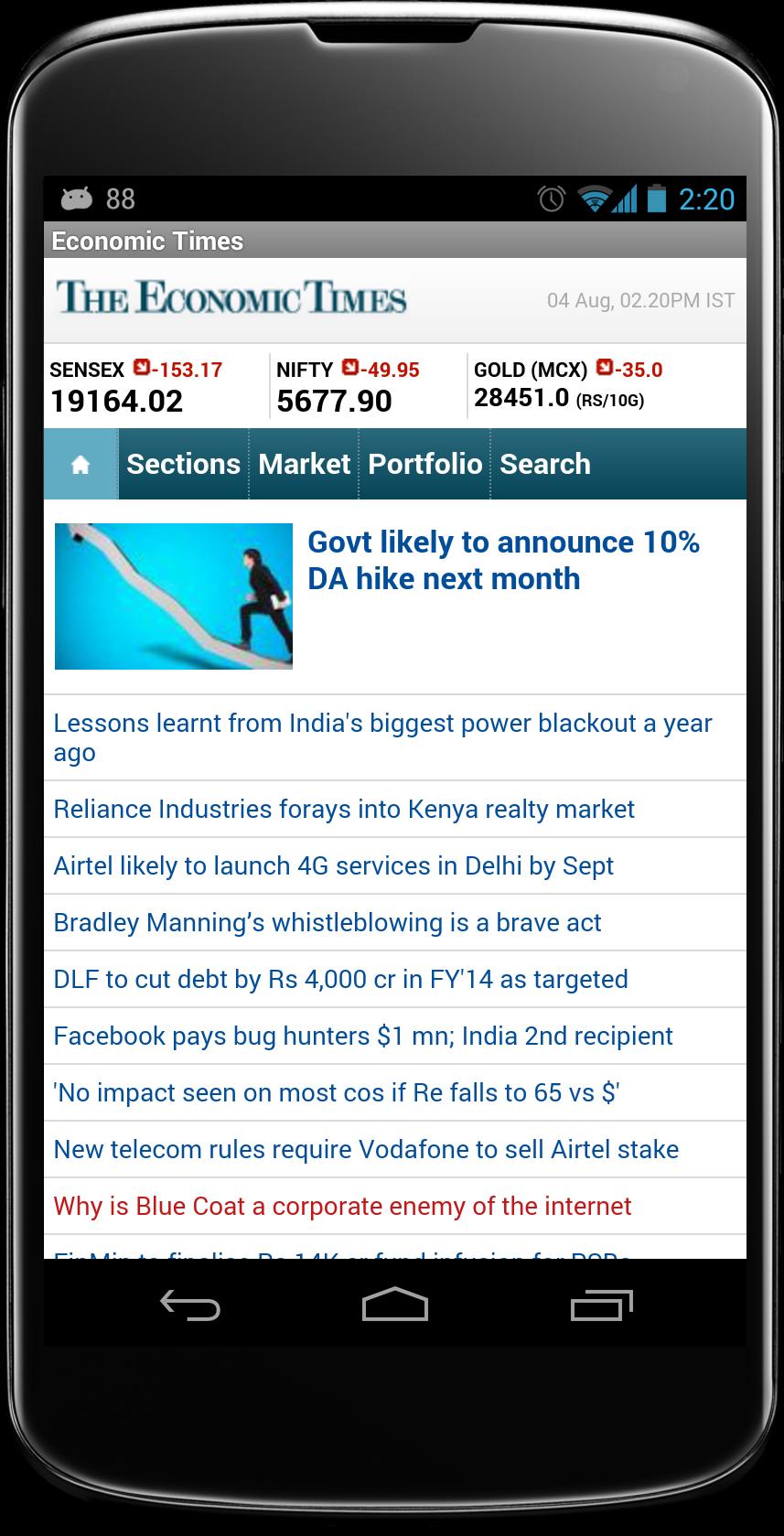Viewport: 784px width, 1536px height.
Task: Open the Sections tab
Action: (x=182, y=464)
